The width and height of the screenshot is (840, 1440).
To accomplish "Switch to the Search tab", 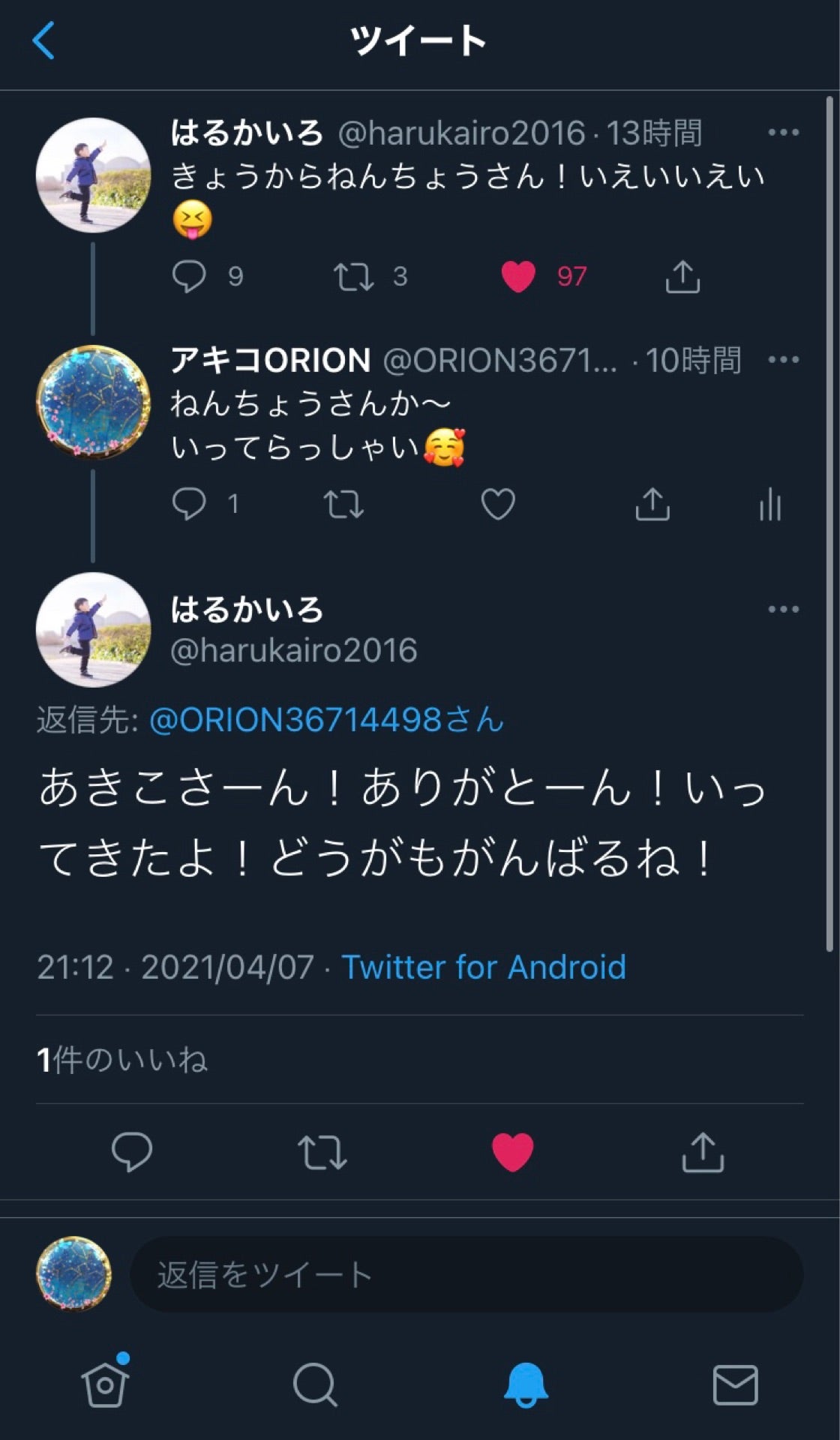I will pyautogui.click(x=315, y=1384).
